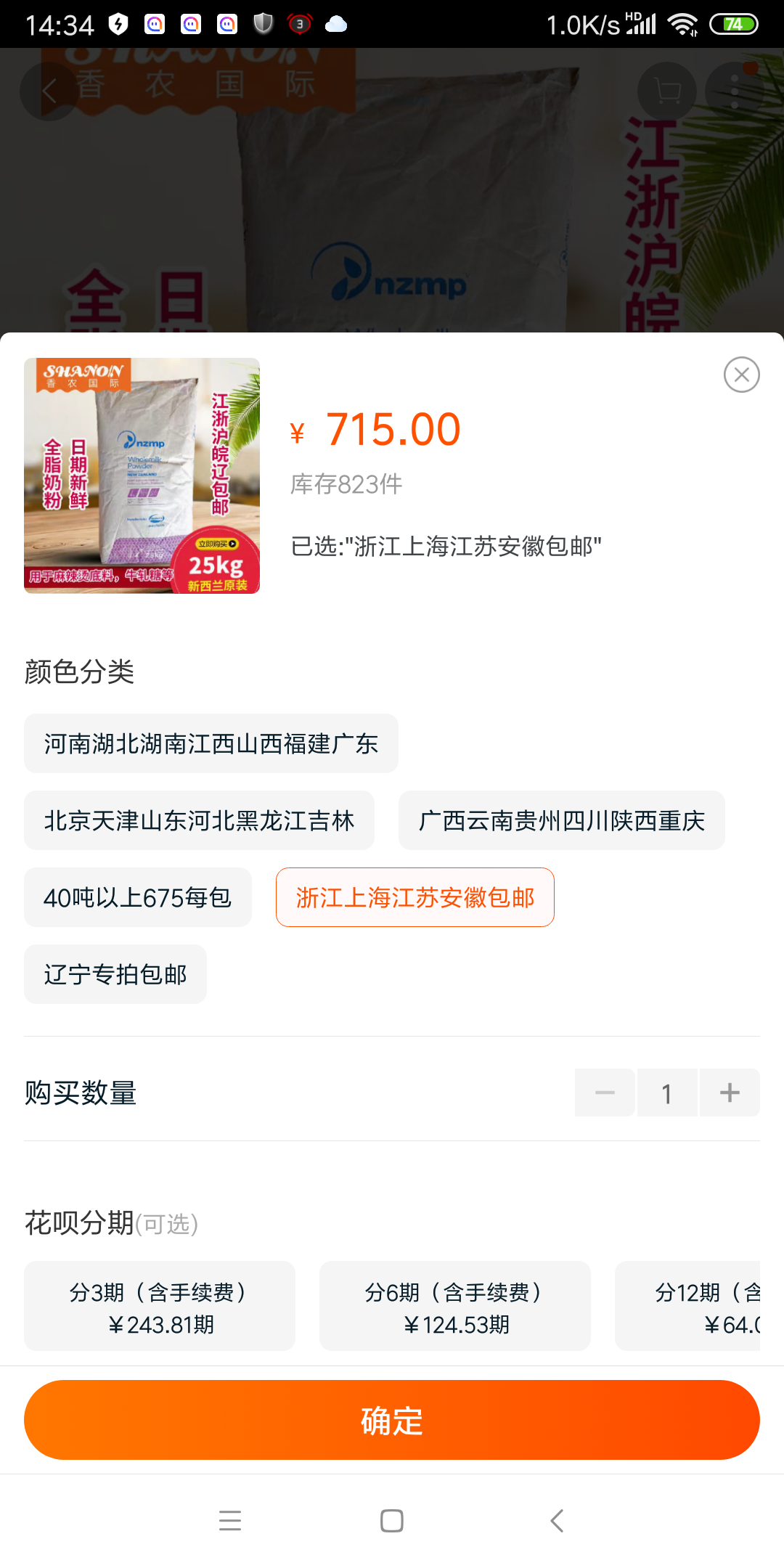Pick 广西云南贵州四川陕西重庆 option
This screenshot has width=784, height=1568.
[561, 820]
